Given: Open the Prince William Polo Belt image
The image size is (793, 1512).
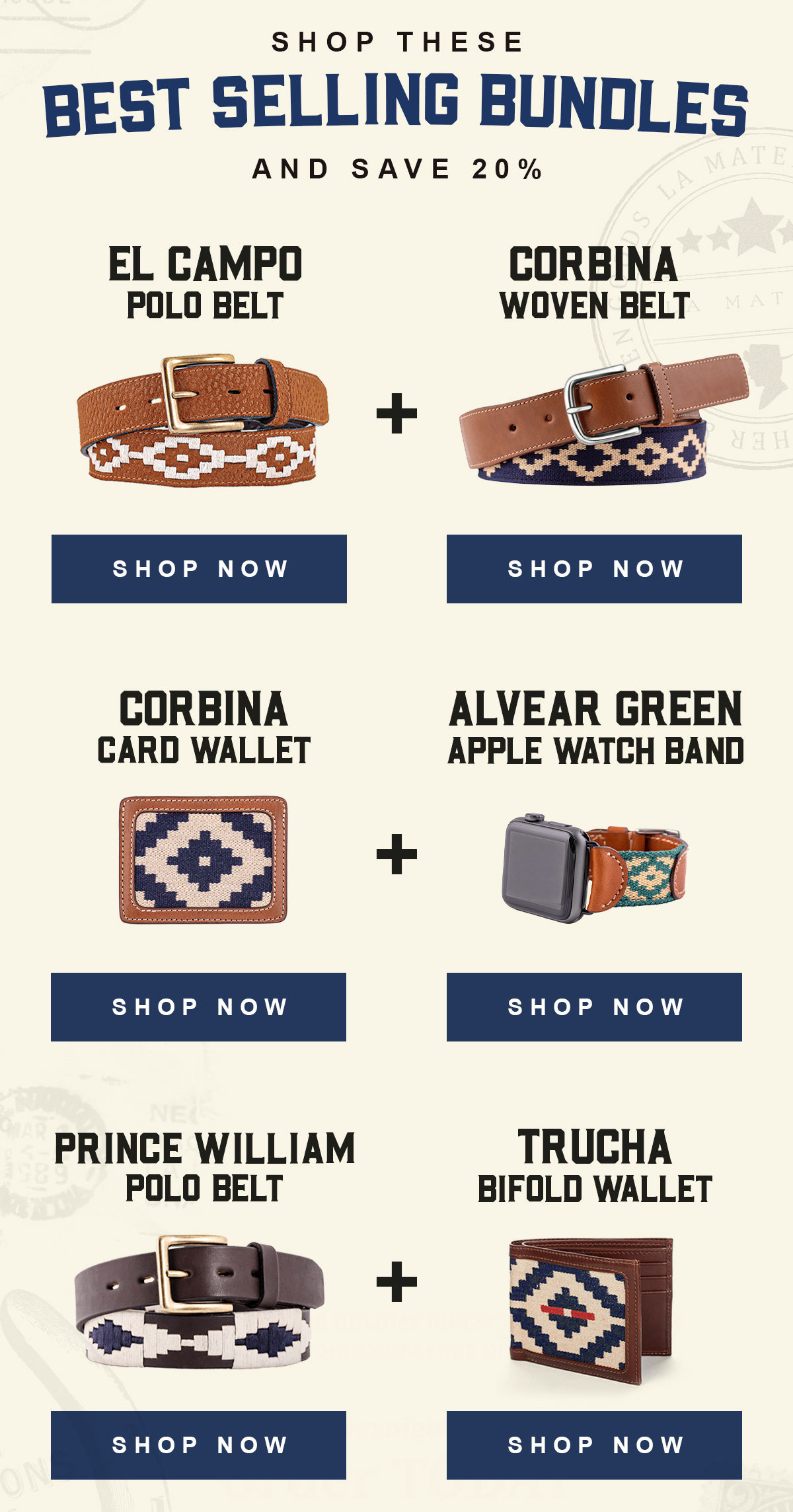Looking at the screenshot, I should pyautogui.click(x=198, y=1301).
